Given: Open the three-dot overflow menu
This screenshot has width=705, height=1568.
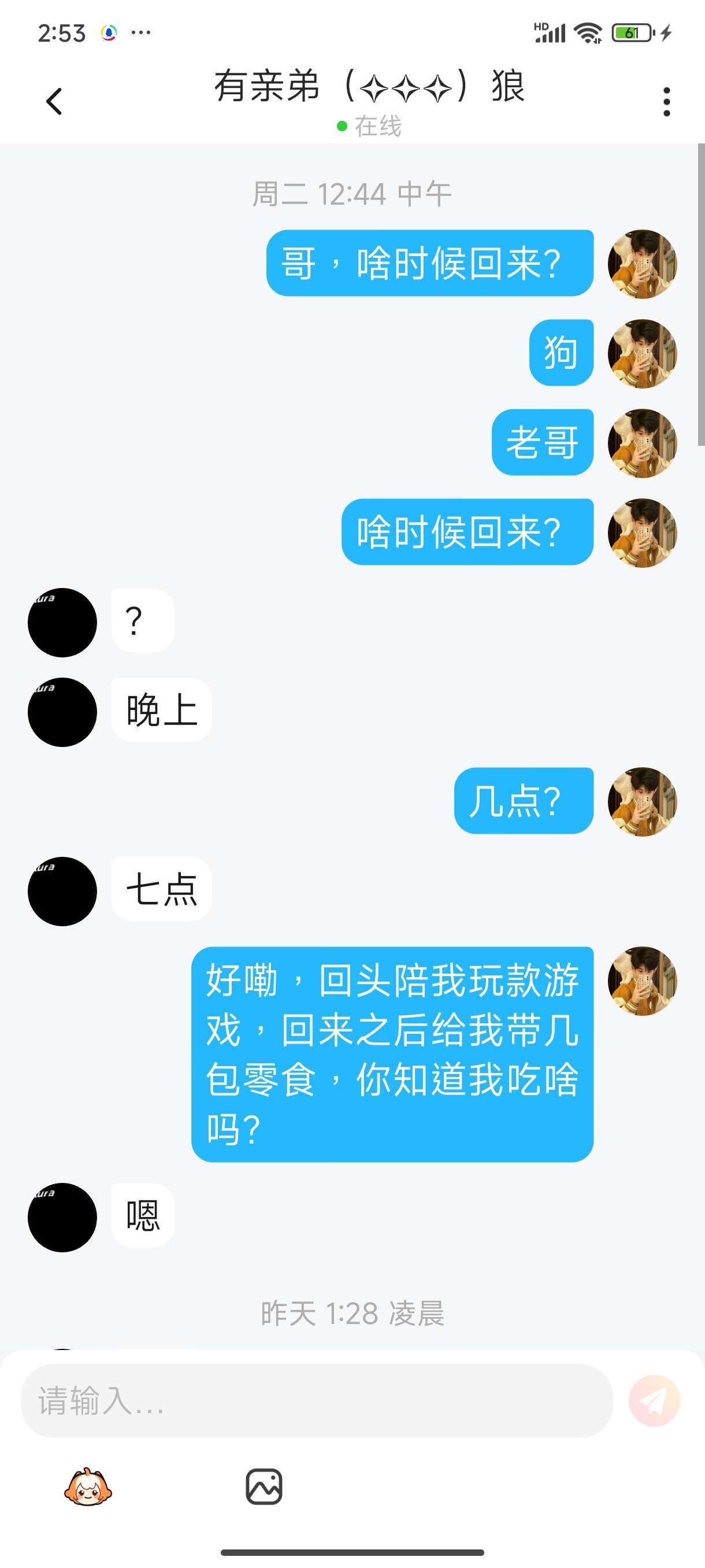Looking at the screenshot, I should coord(667,101).
